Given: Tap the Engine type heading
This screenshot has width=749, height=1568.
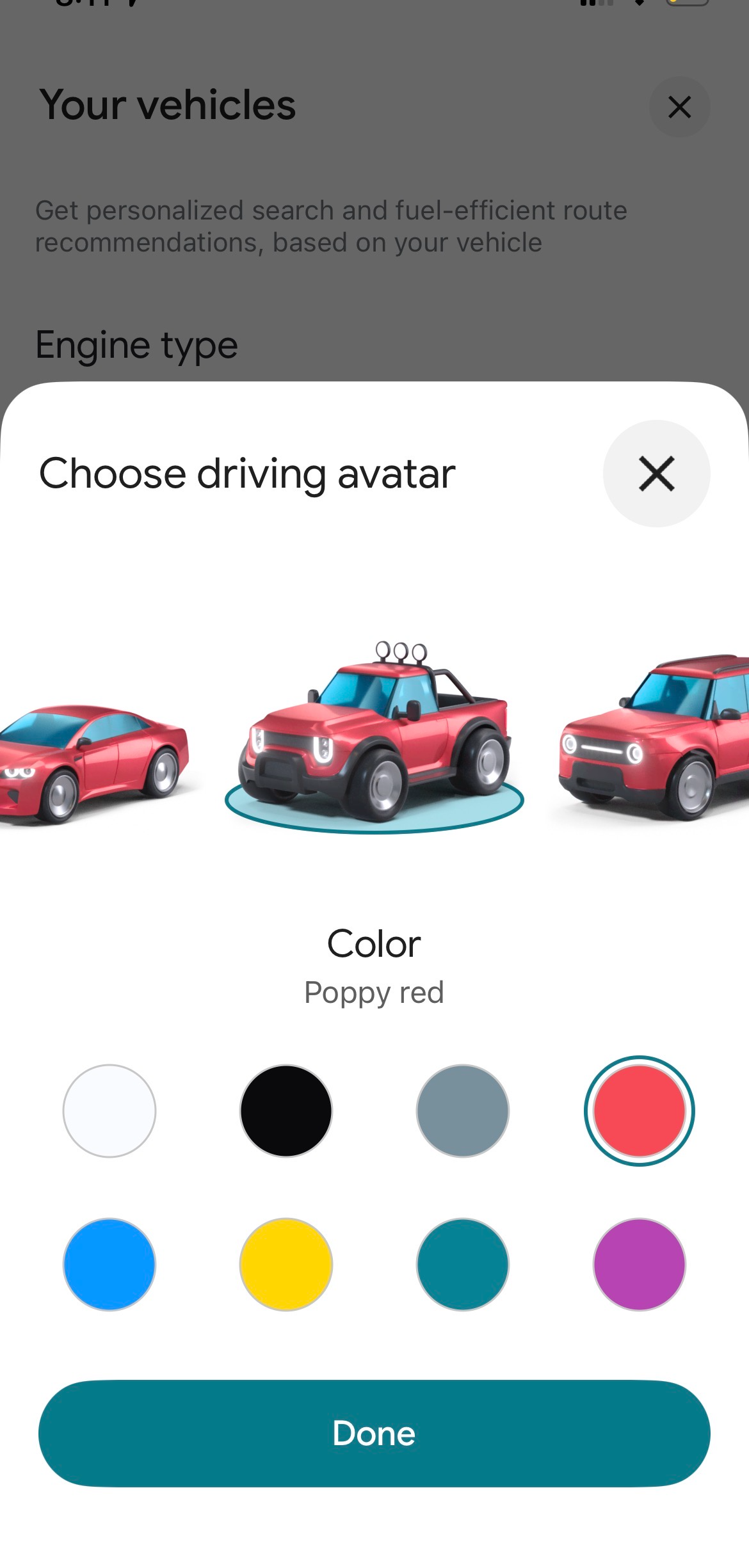Looking at the screenshot, I should pyautogui.click(x=136, y=344).
